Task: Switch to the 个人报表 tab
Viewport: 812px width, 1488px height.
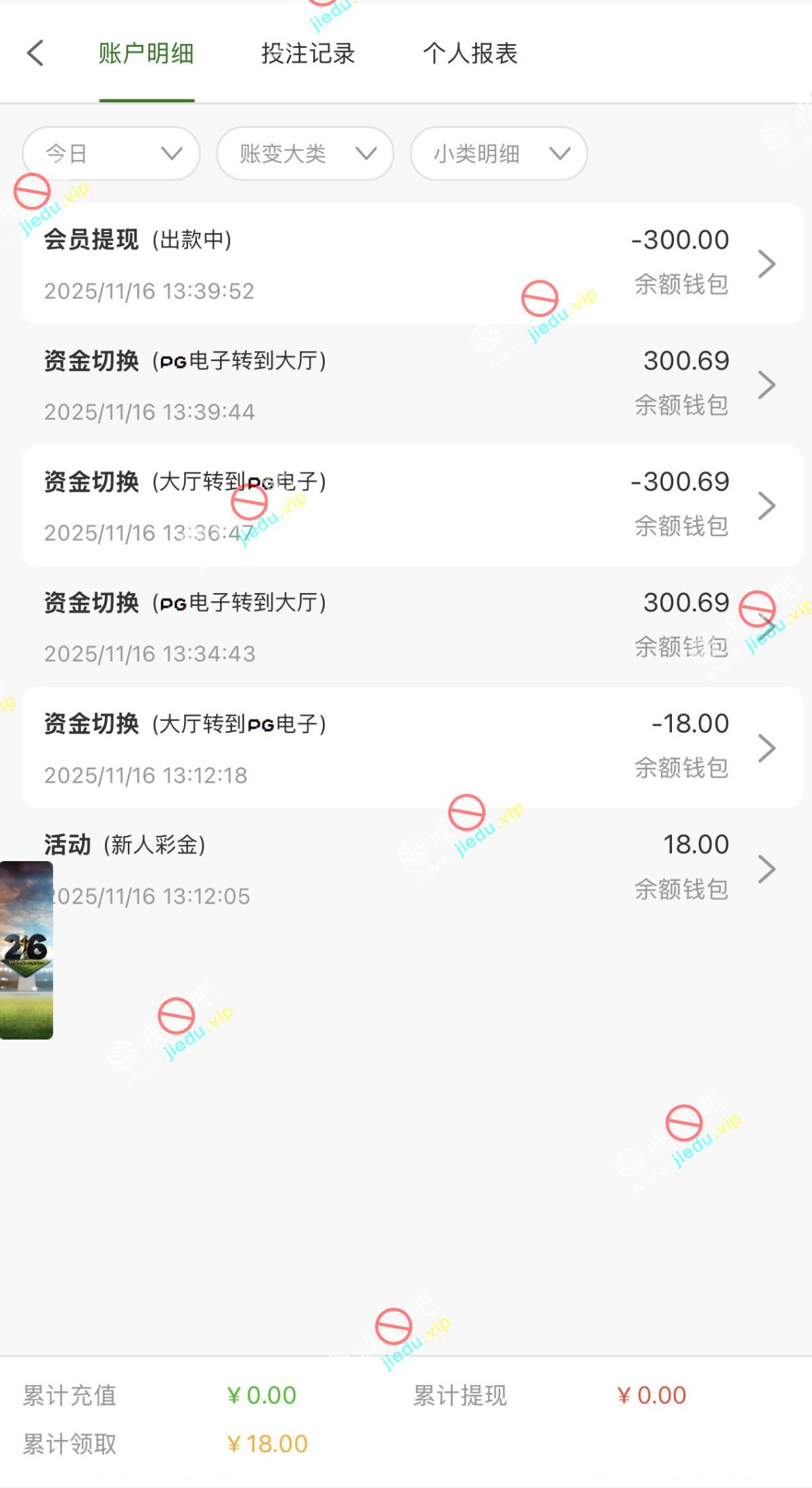Action: tap(470, 53)
